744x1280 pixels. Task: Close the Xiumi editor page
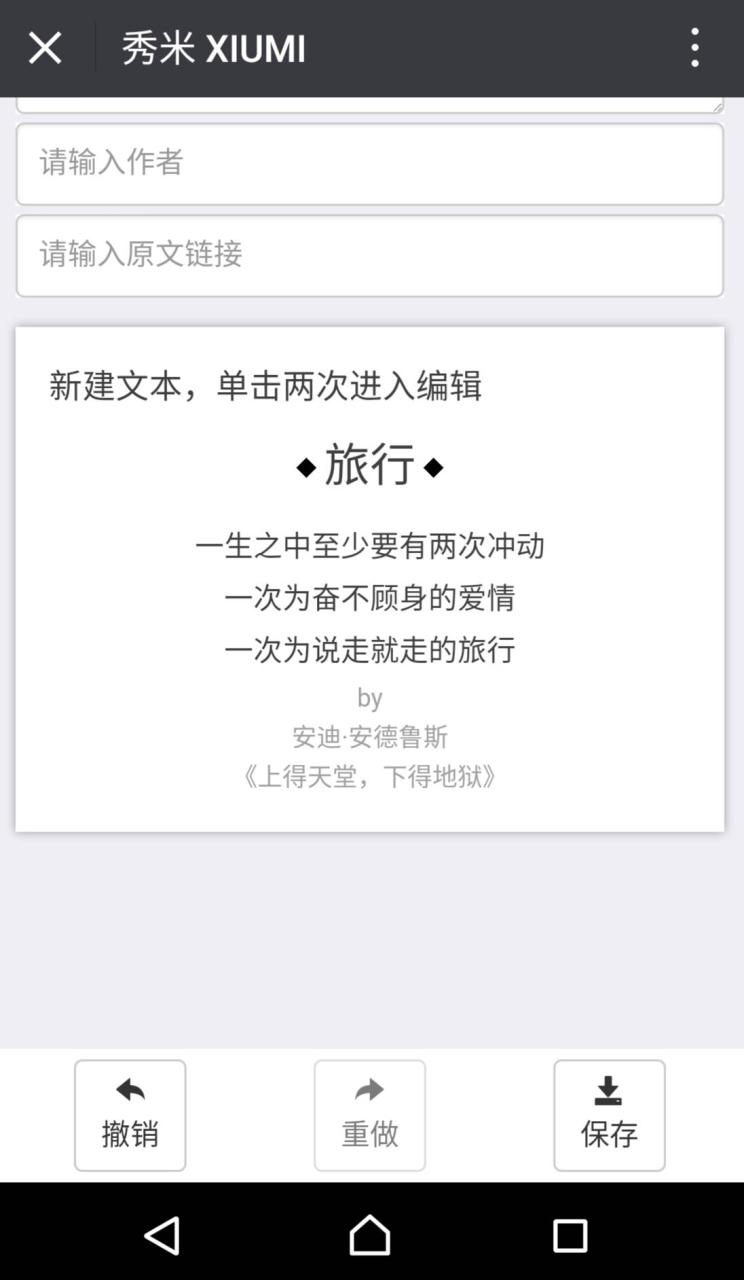point(45,48)
